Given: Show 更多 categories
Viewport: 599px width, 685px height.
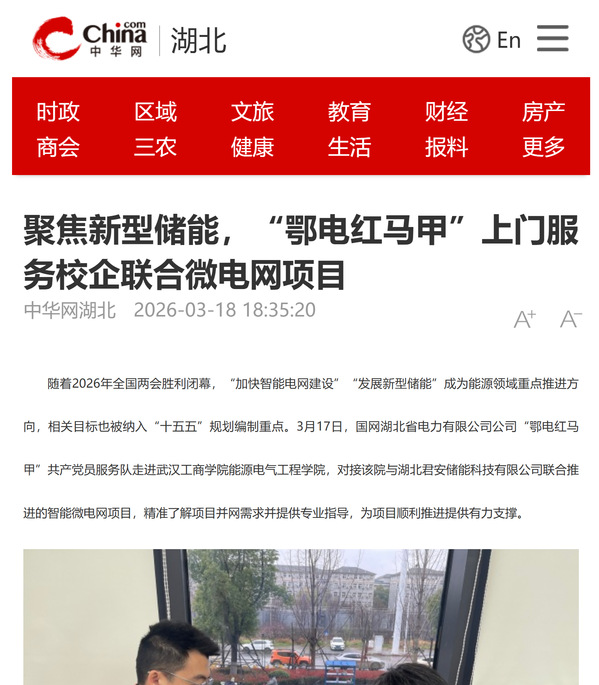Looking at the screenshot, I should point(544,147).
